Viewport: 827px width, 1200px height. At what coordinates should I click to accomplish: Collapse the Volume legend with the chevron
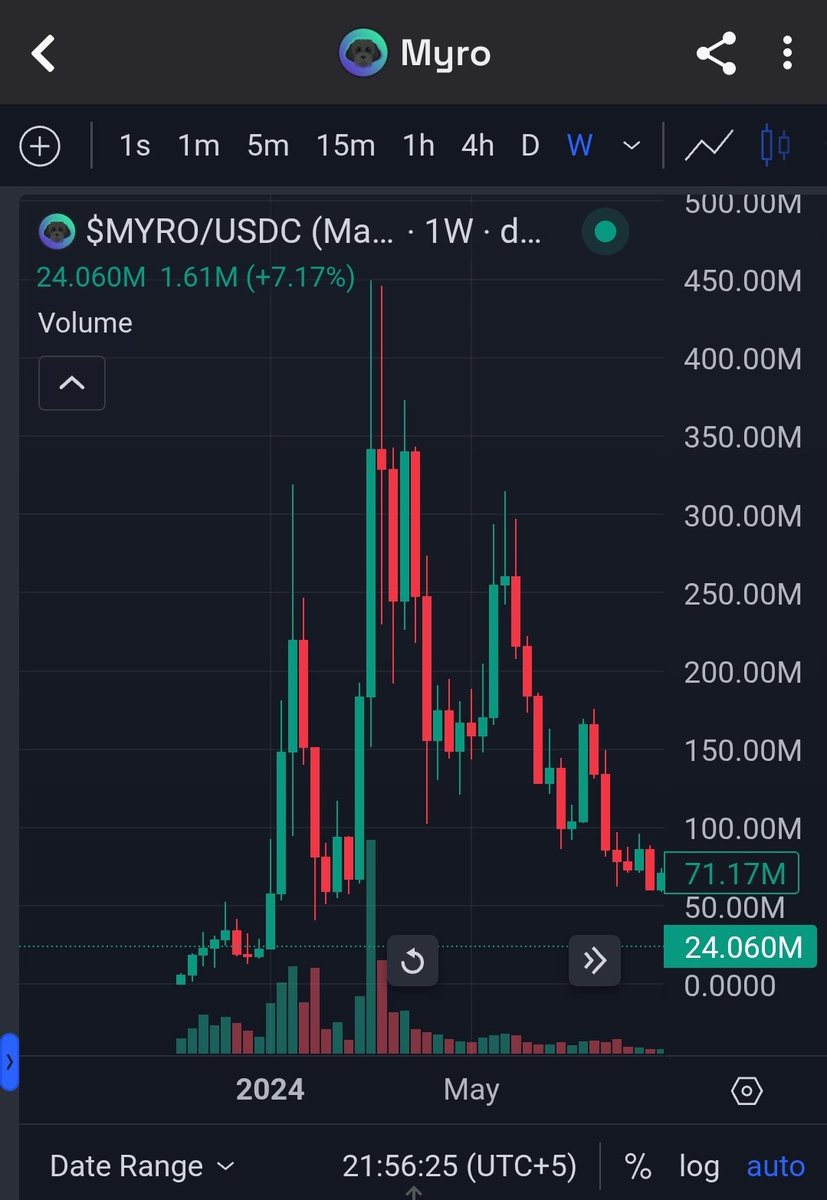click(x=72, y=382)
